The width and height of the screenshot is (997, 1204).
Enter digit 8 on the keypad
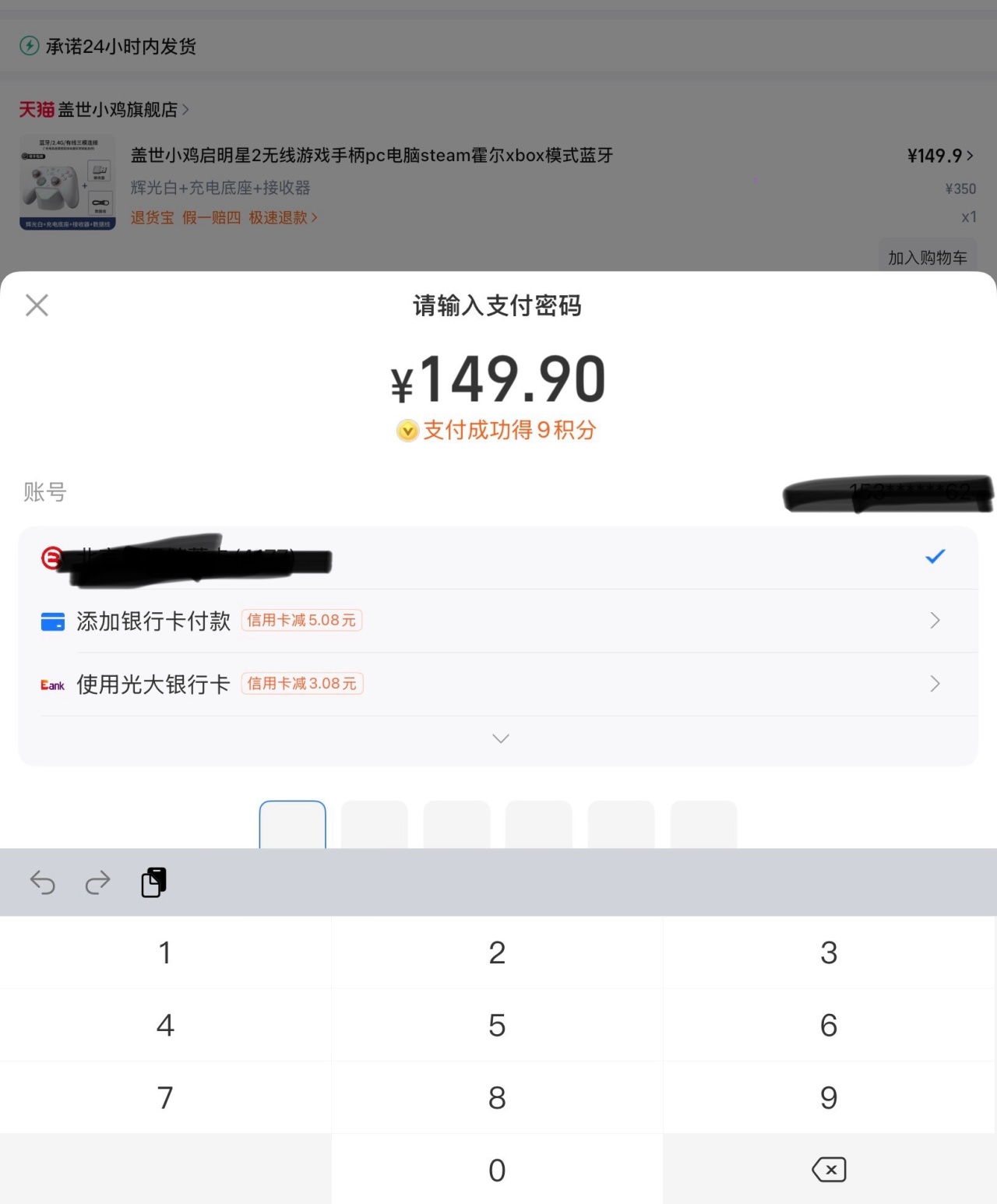[497, 1097]
